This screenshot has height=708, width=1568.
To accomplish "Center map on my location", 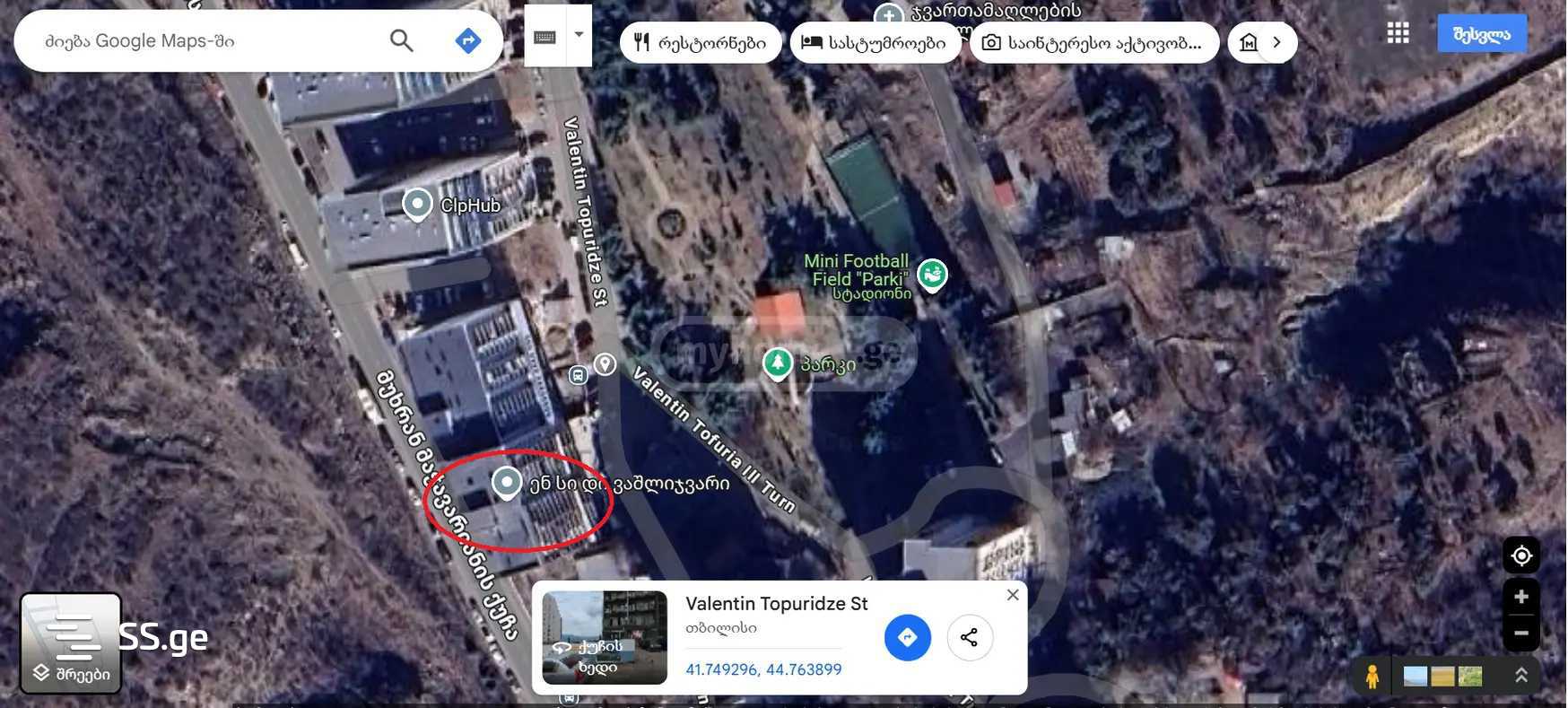I will 1521,555.
